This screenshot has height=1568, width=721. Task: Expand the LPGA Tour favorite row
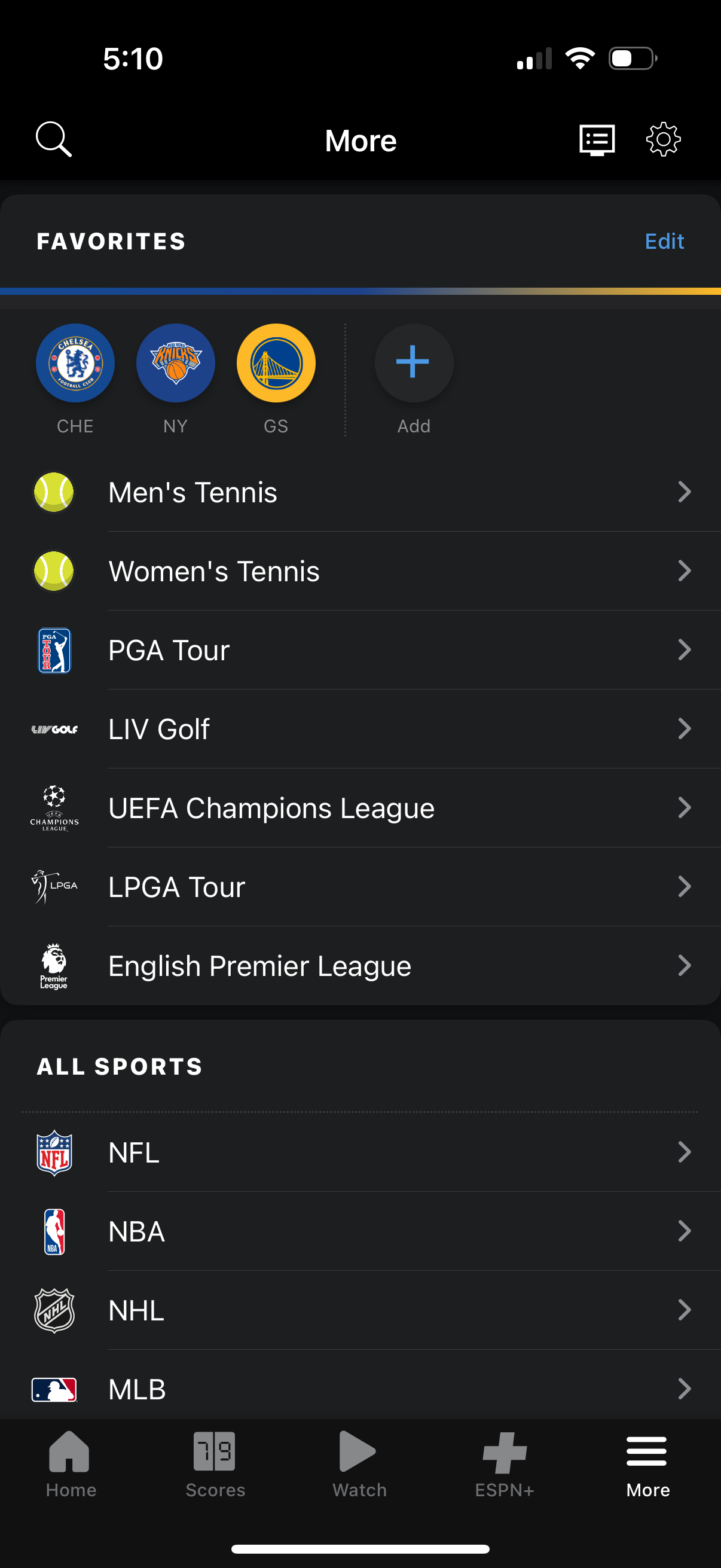coord(360,887)
